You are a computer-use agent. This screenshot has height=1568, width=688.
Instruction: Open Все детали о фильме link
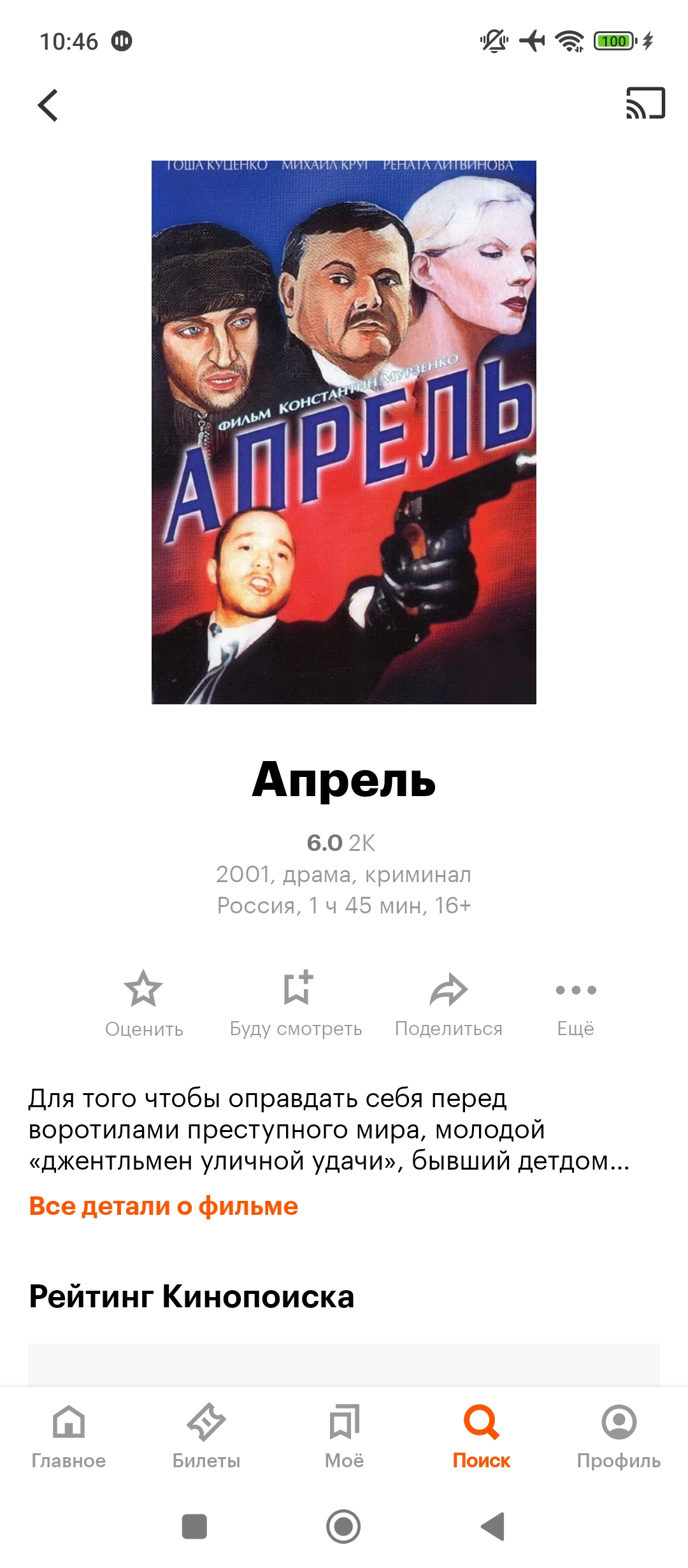(x=164, y=1206)
